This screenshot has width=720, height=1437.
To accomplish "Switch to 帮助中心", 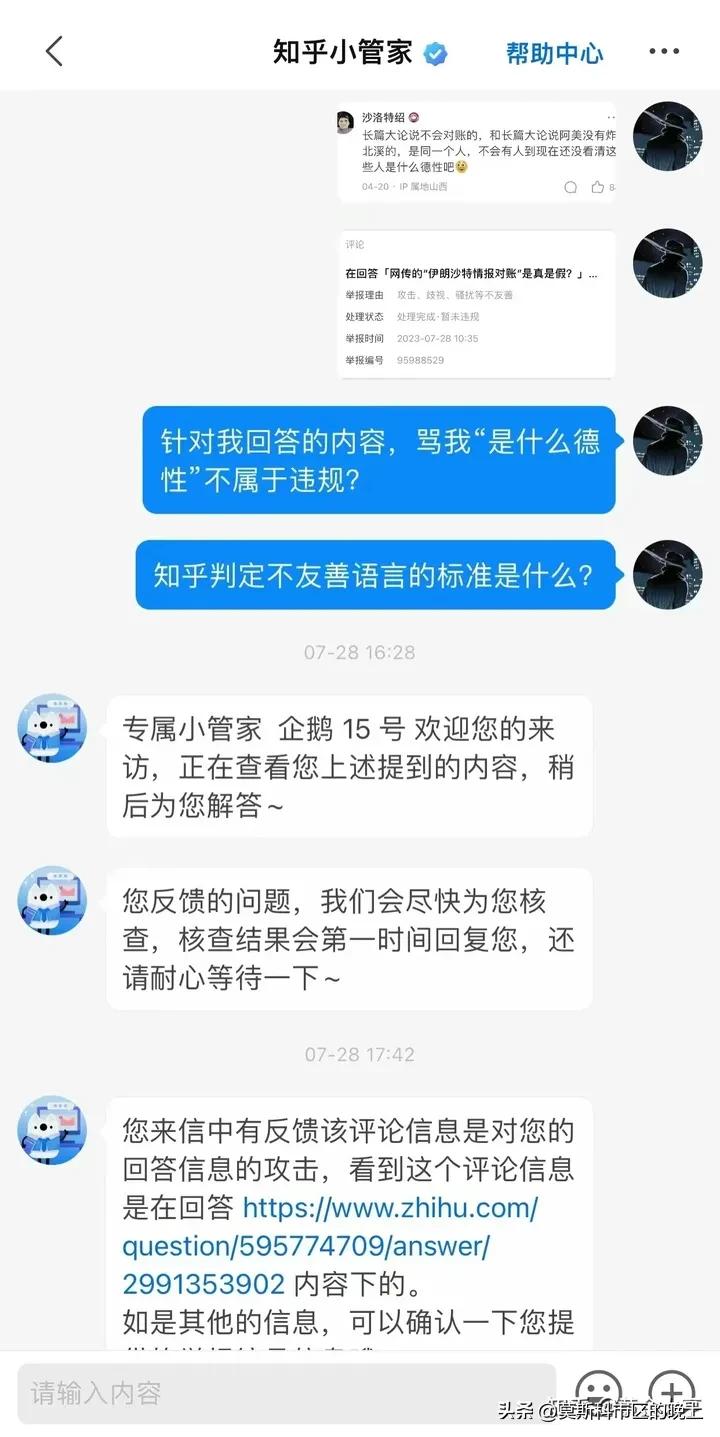I will [554, 50].
